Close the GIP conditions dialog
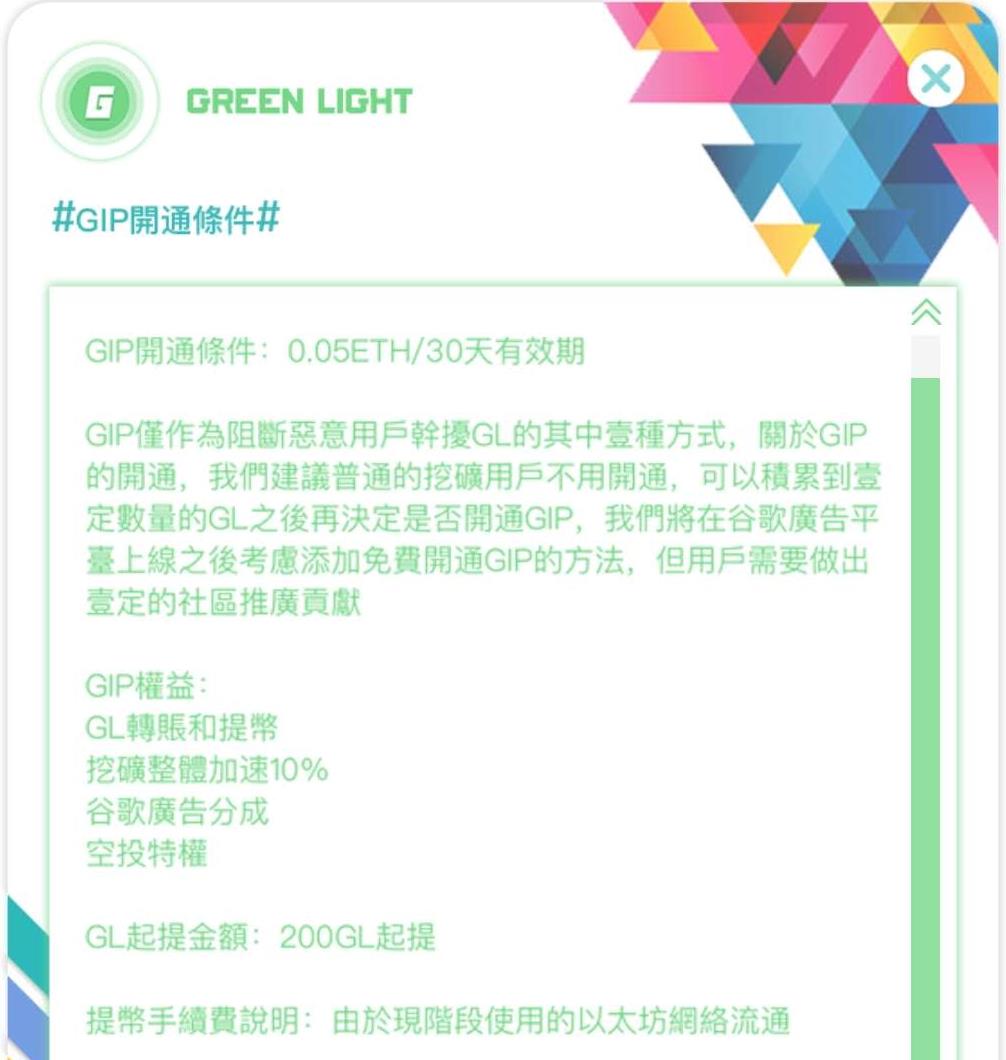This screenshot has width=1006, height=1060. (x=936, y=79)
